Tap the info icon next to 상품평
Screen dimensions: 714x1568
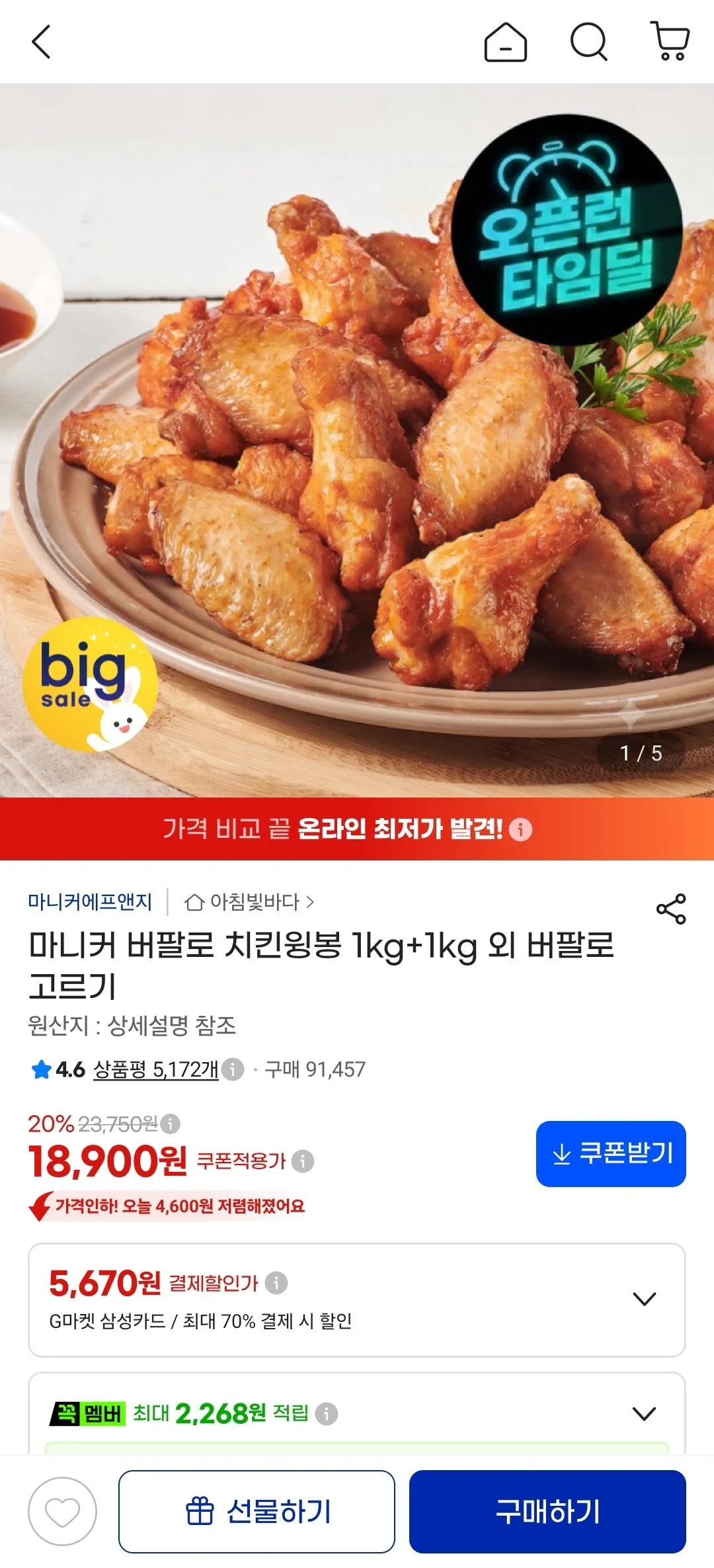[232, 1069]
